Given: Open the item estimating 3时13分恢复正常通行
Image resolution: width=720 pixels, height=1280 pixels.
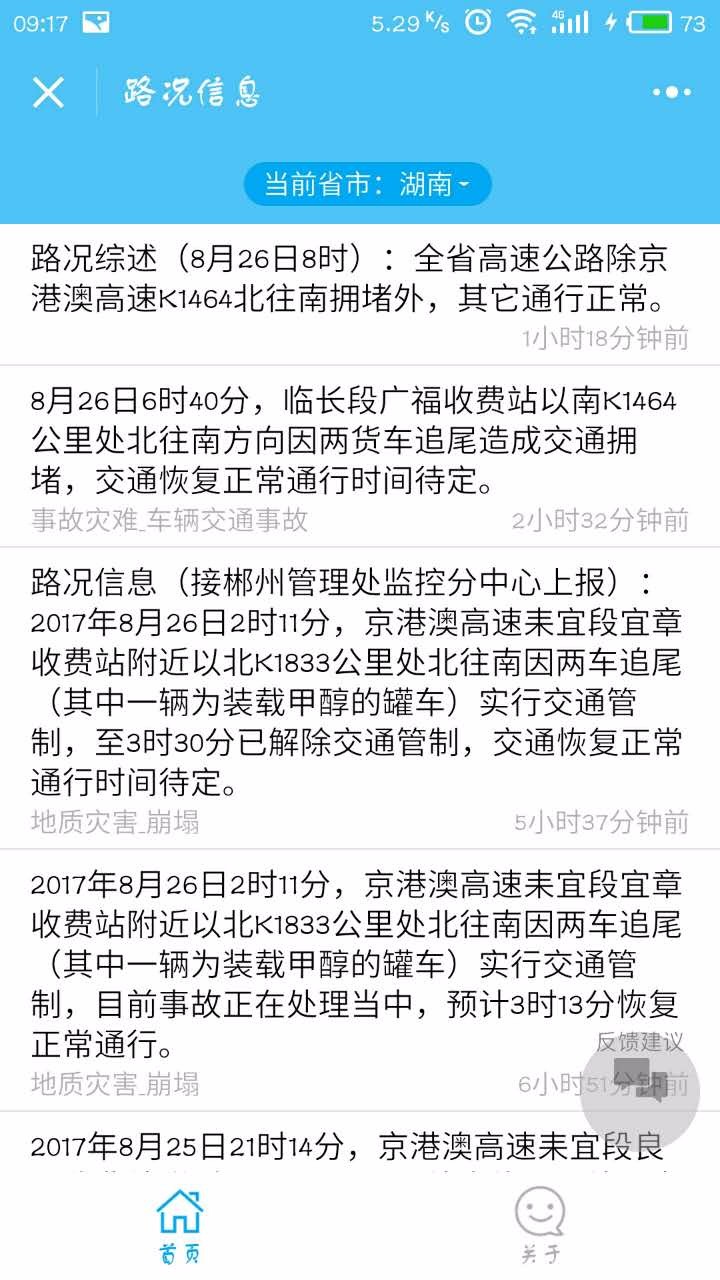Looking at the screenshot, I should (360, 980).
